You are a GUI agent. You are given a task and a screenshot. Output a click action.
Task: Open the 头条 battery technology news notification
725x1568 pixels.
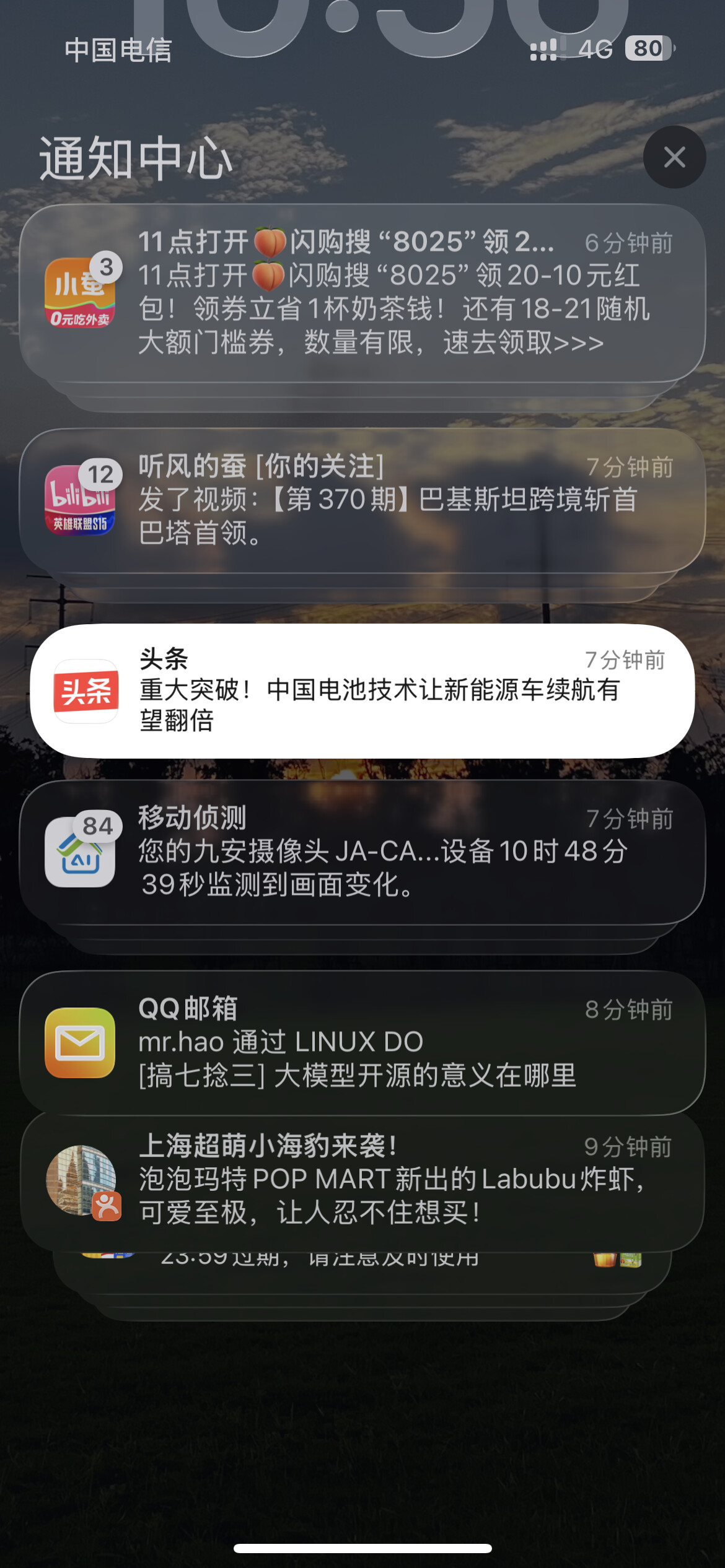click(362, 690)
